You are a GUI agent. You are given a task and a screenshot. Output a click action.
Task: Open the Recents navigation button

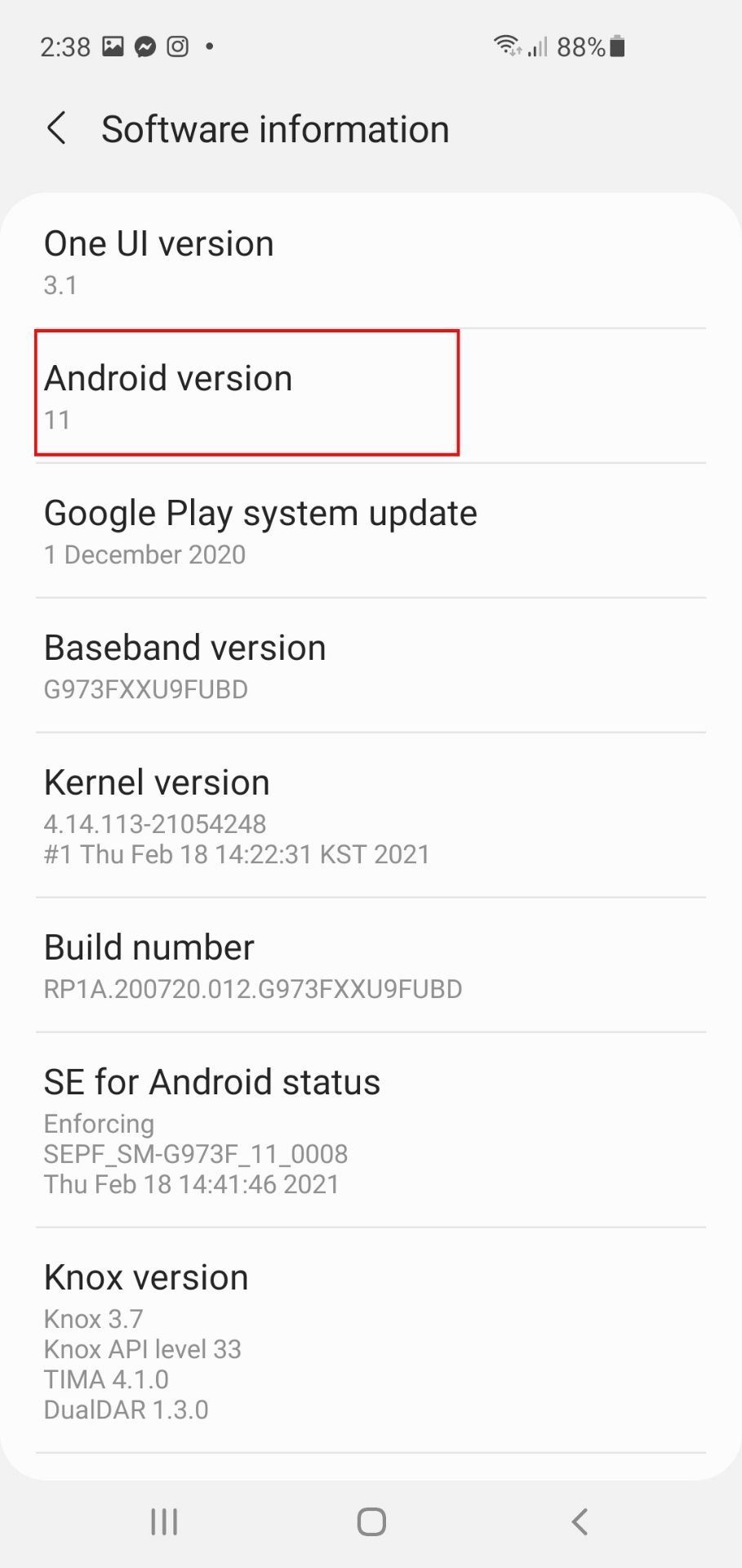coord(163,1521)
